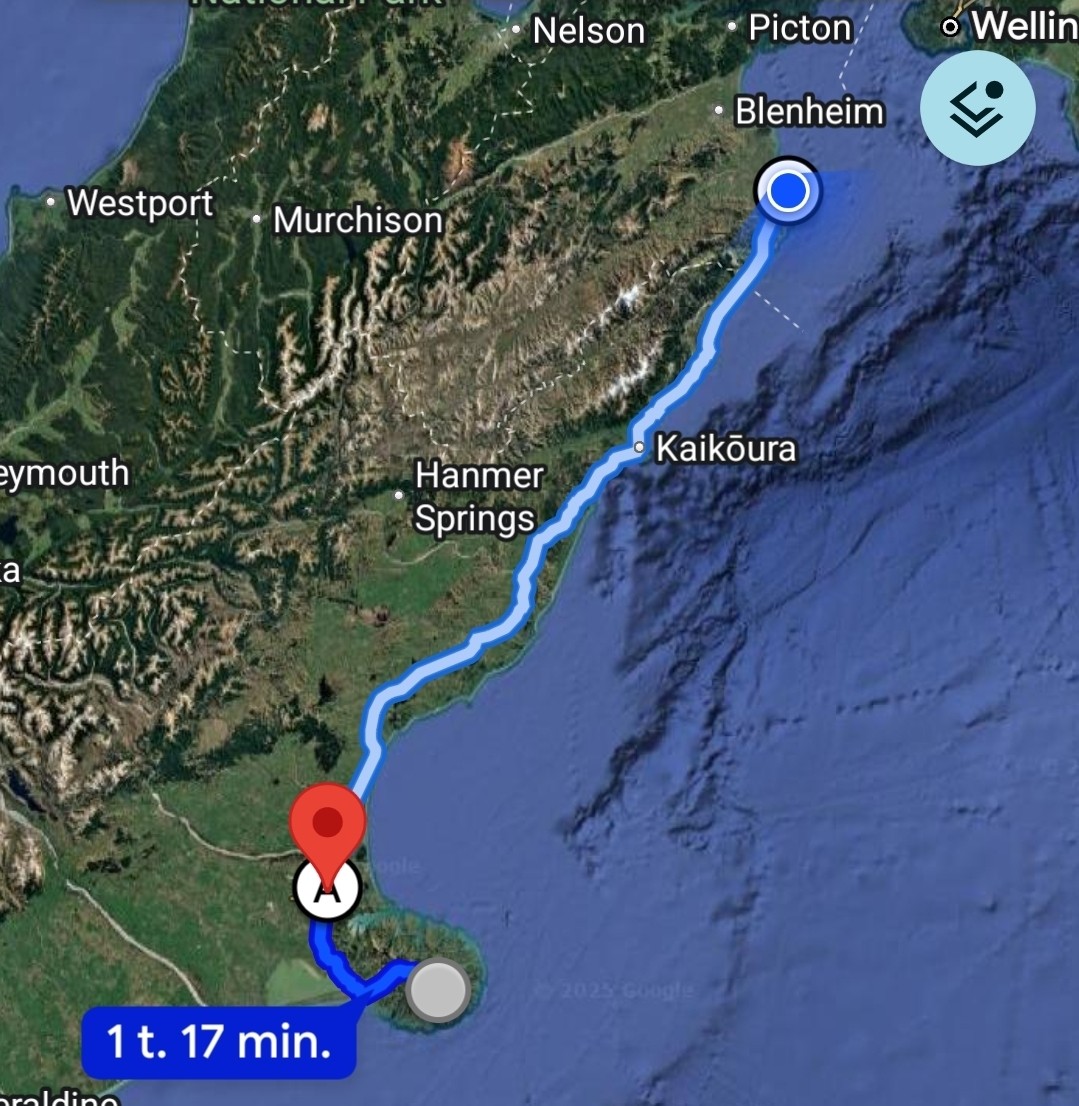The image size is (1079, 1106).
Task: Tap the red destination pin
Action: [x=327, y=828]
